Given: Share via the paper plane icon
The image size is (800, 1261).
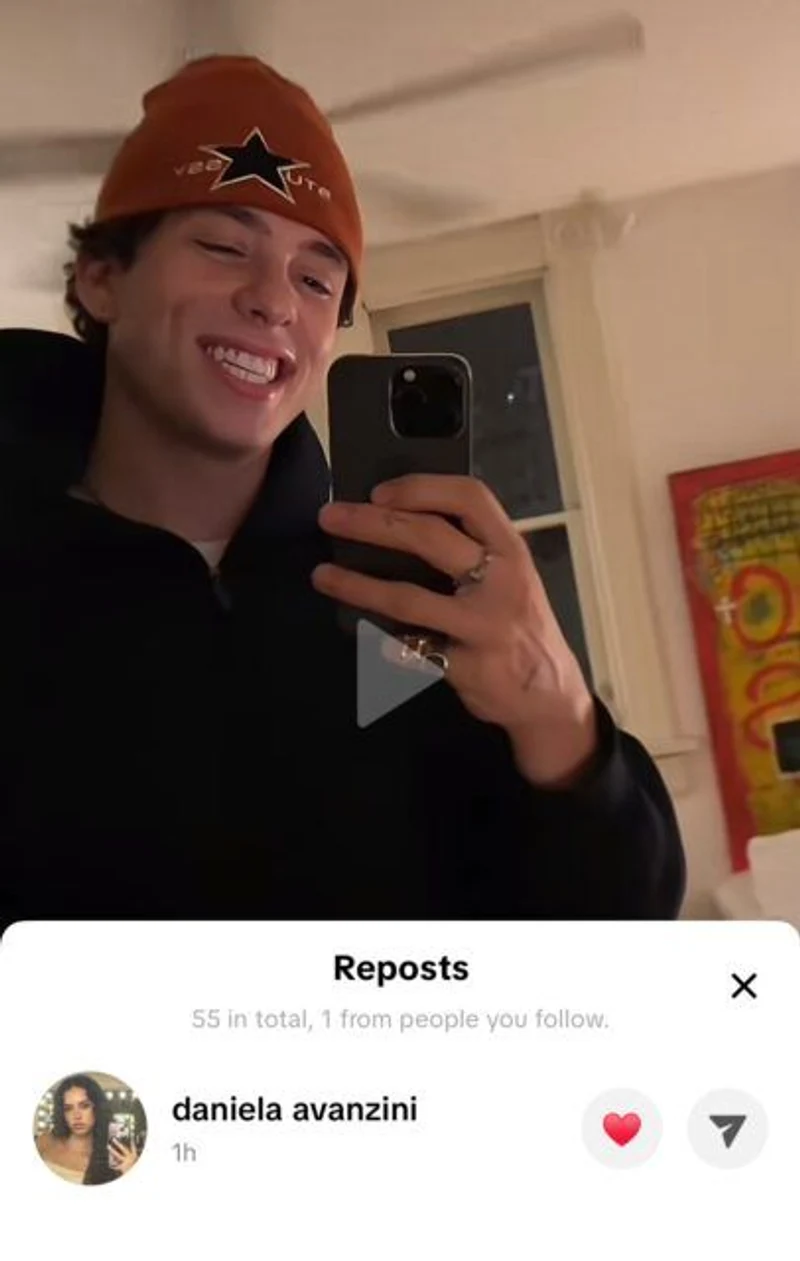Looking at the screenshot, I should [727, 1129].
